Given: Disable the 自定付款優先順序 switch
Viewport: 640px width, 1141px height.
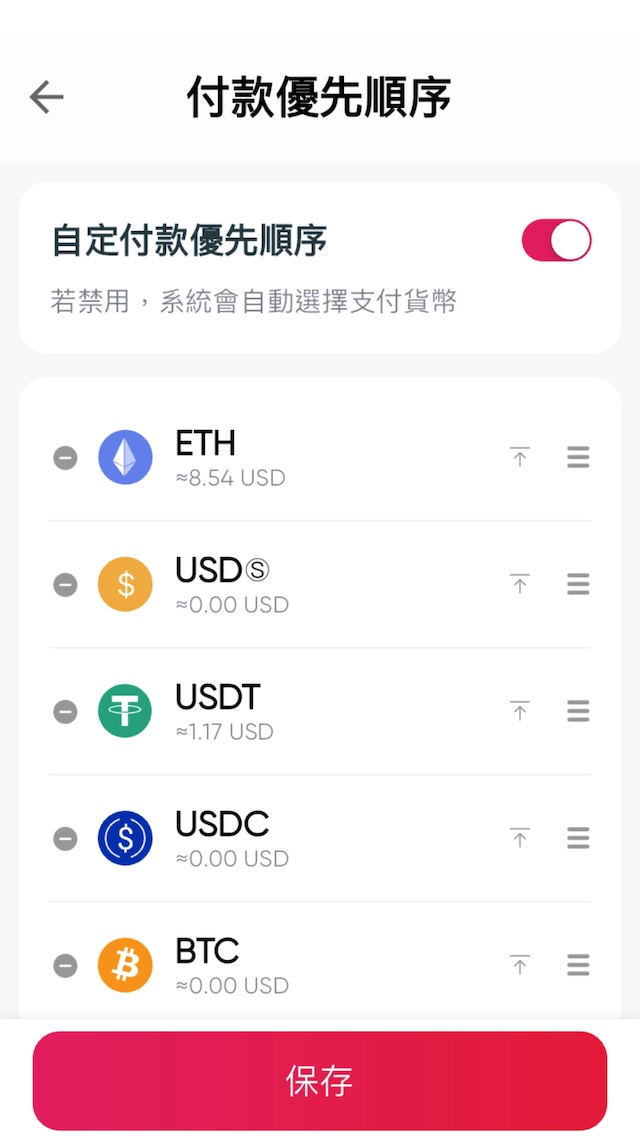Looking at the screenshot, I should [556, 240].
